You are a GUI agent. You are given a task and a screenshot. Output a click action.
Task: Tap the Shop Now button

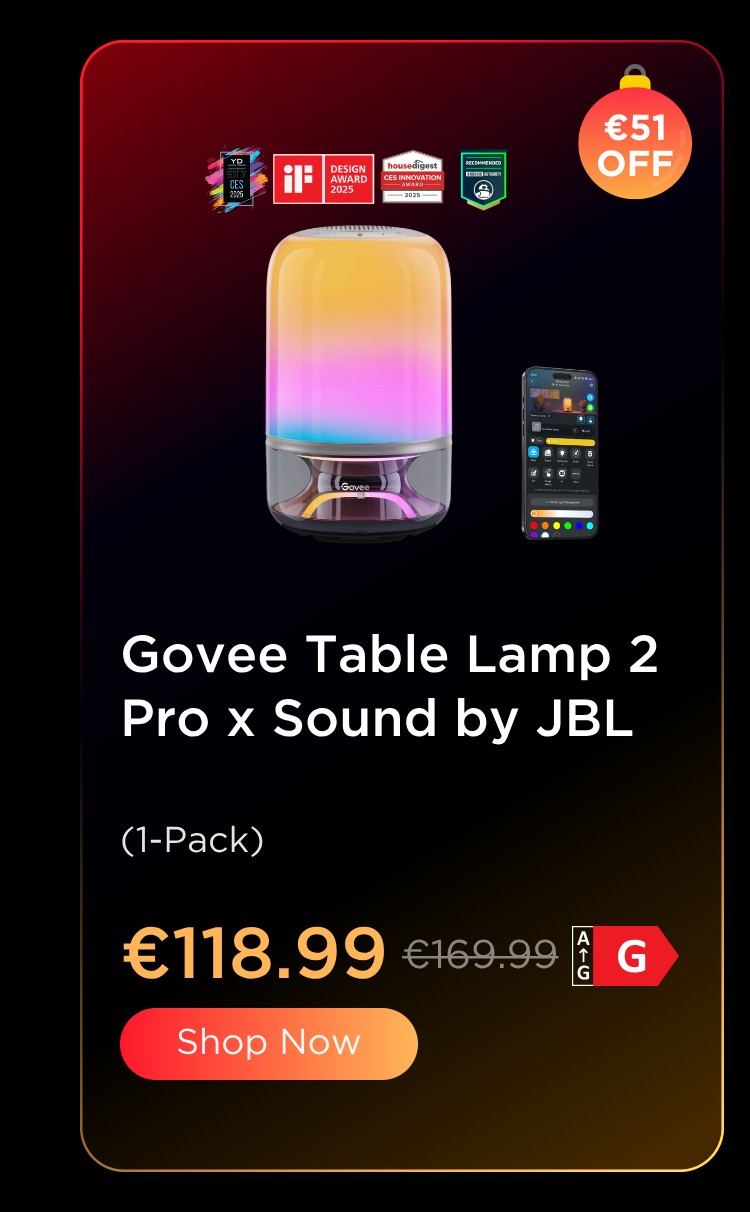[268, 1043]
